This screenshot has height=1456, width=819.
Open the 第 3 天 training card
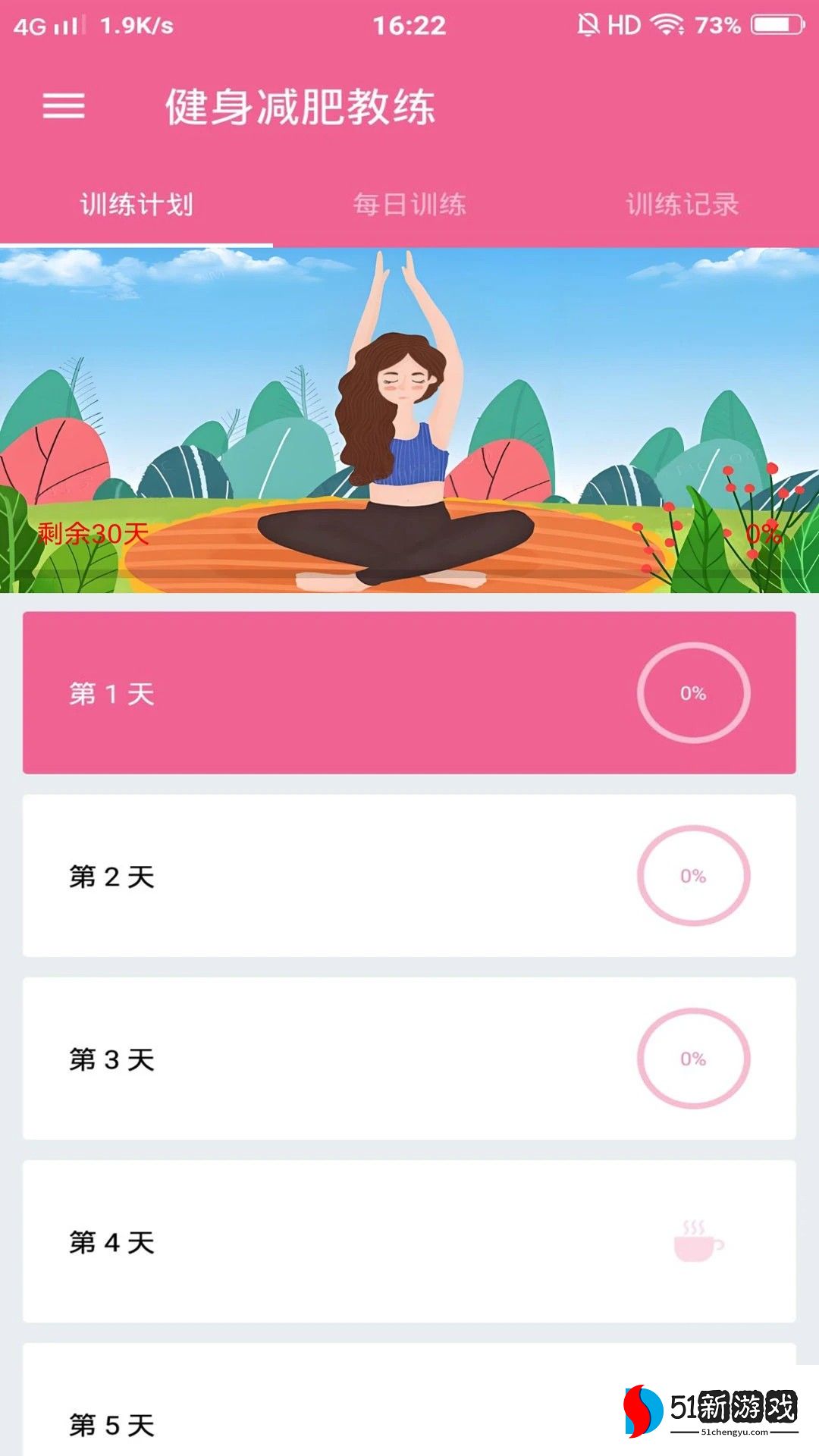[x=409, y=1059]
